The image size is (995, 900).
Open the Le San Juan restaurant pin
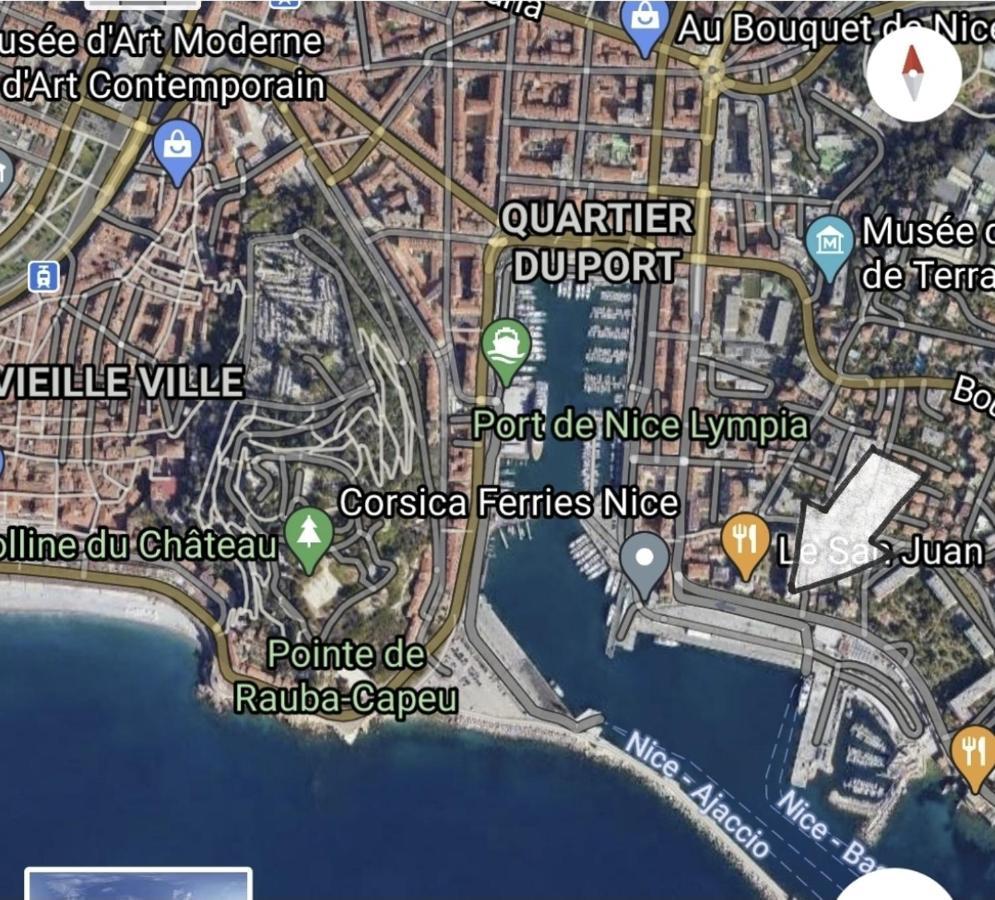click(745, 541)
